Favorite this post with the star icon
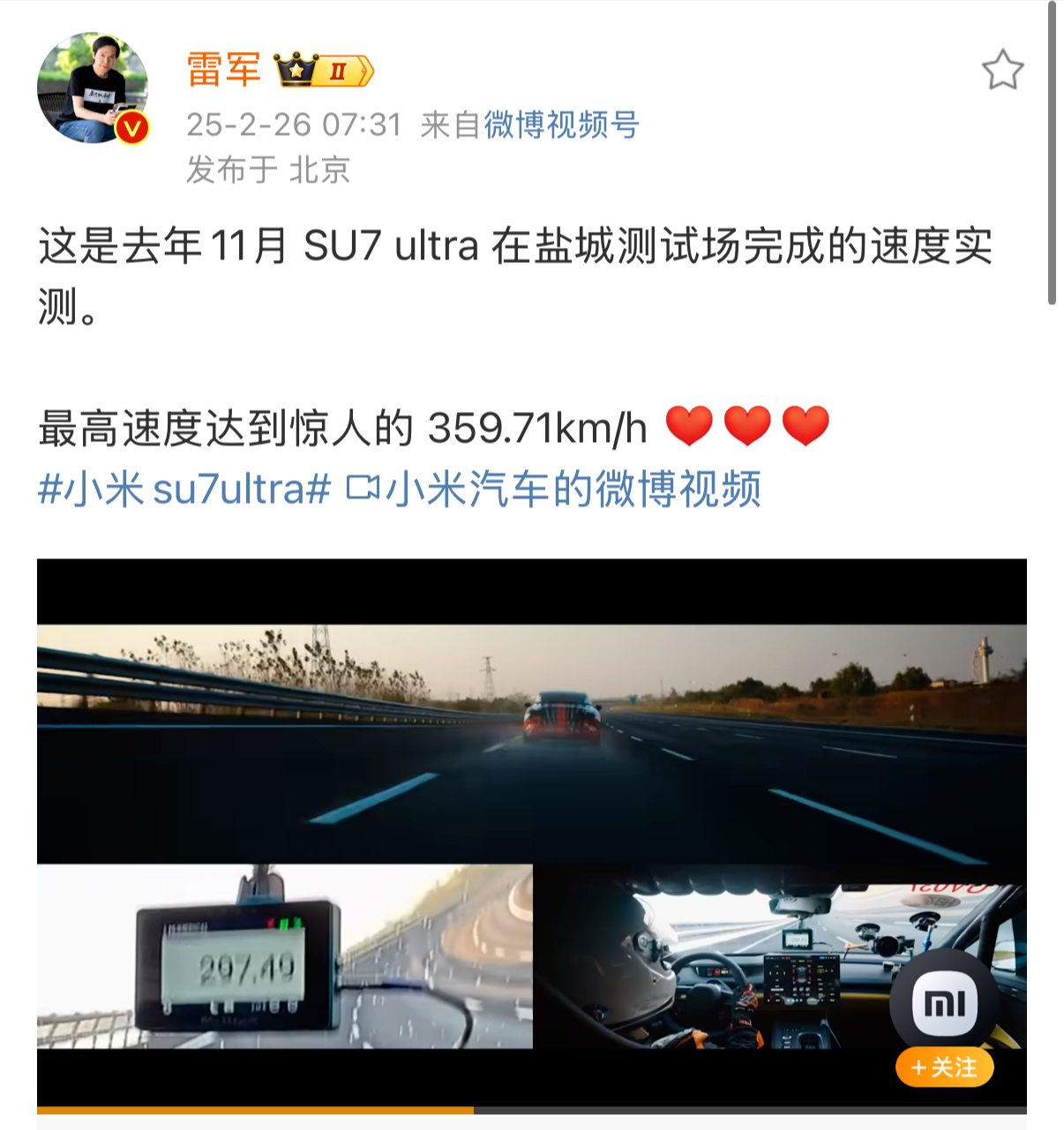This screenshot has height=1130, width=1064. point(1002,71)
